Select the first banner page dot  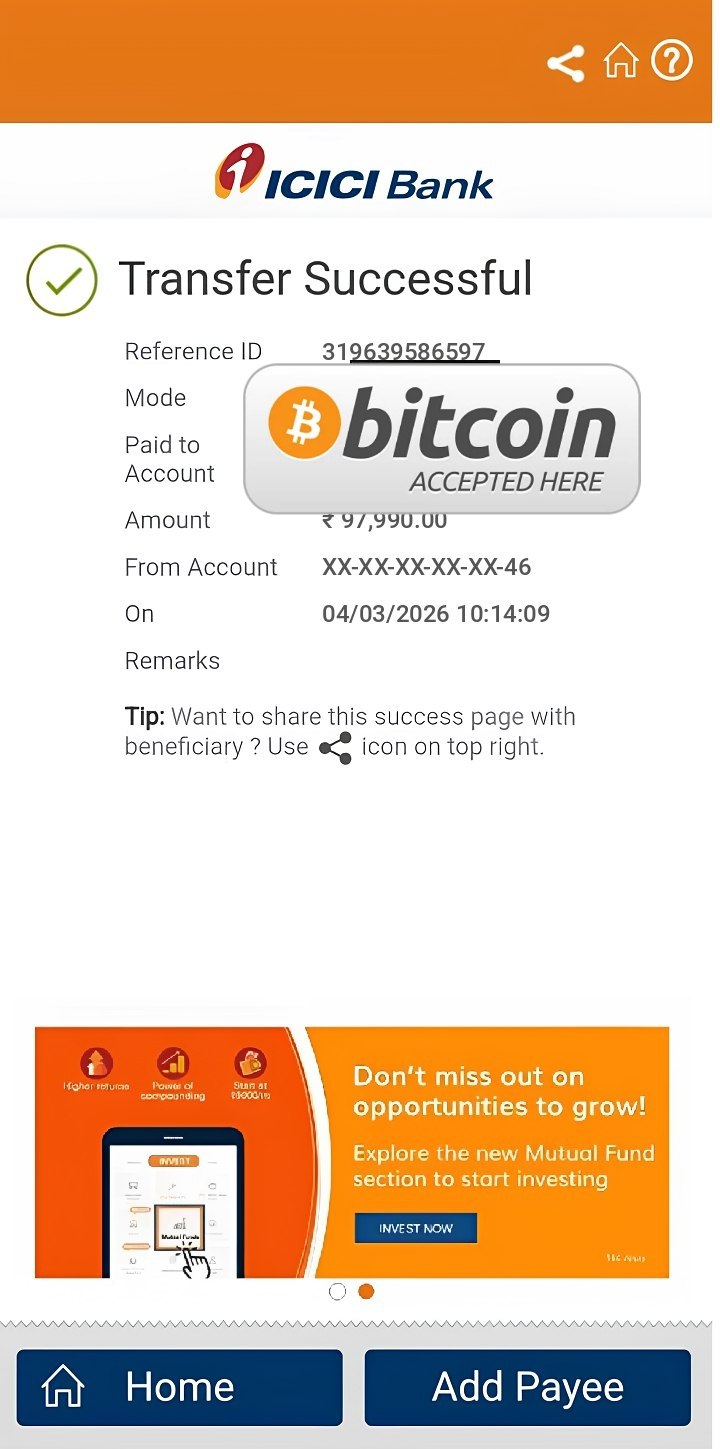point(337,1291)
